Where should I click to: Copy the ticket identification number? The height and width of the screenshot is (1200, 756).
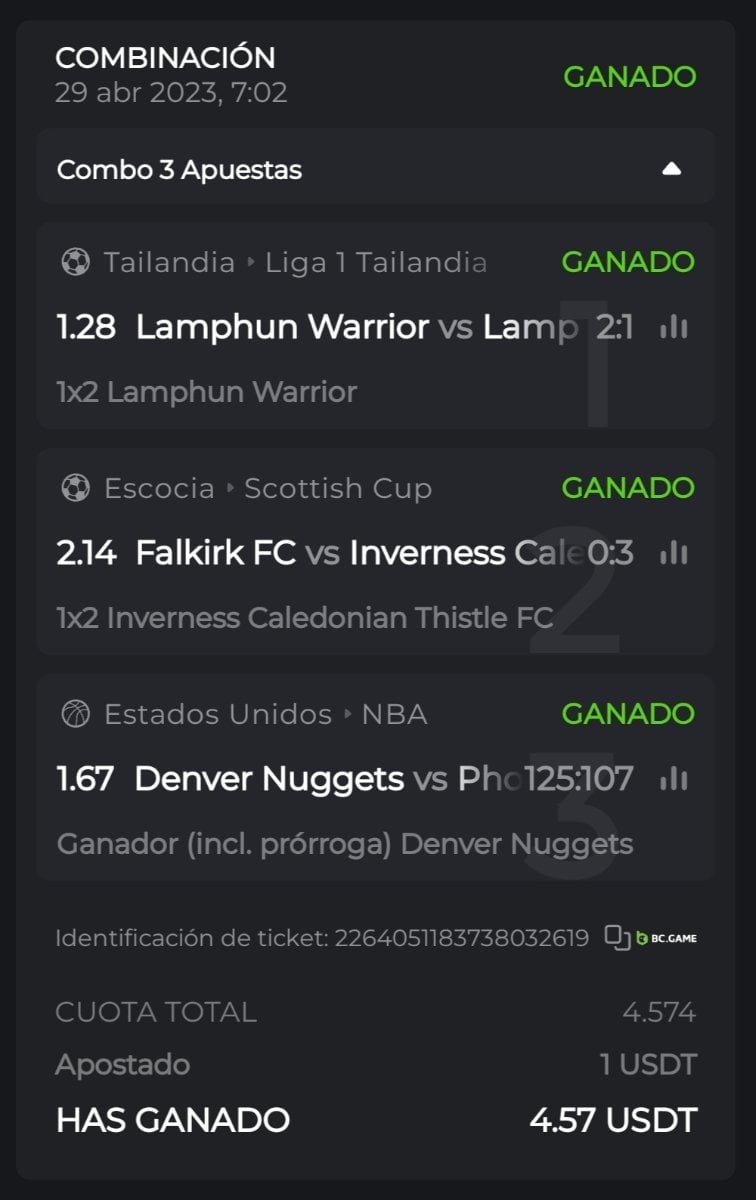[617, 938]
